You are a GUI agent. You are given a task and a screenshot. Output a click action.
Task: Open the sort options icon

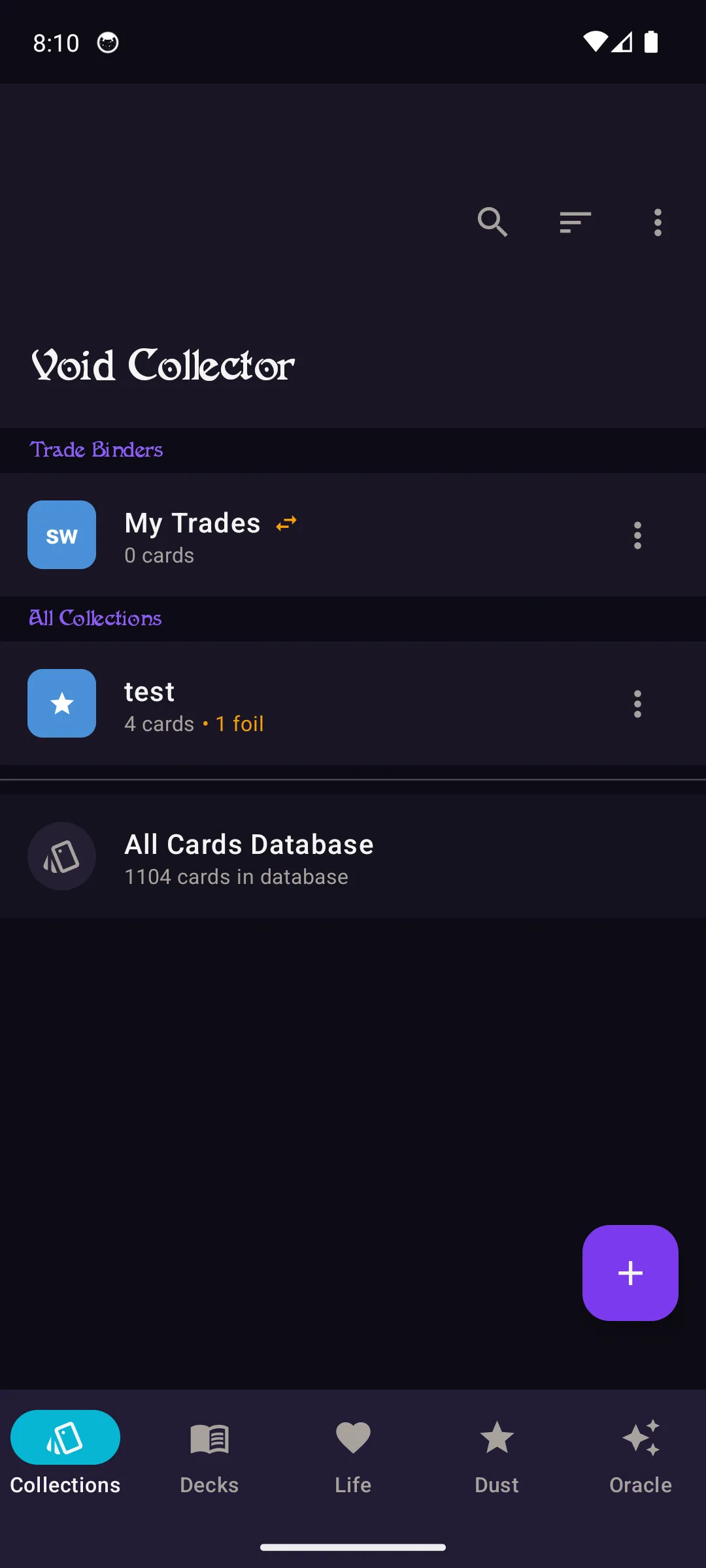(x=575, y=223)
